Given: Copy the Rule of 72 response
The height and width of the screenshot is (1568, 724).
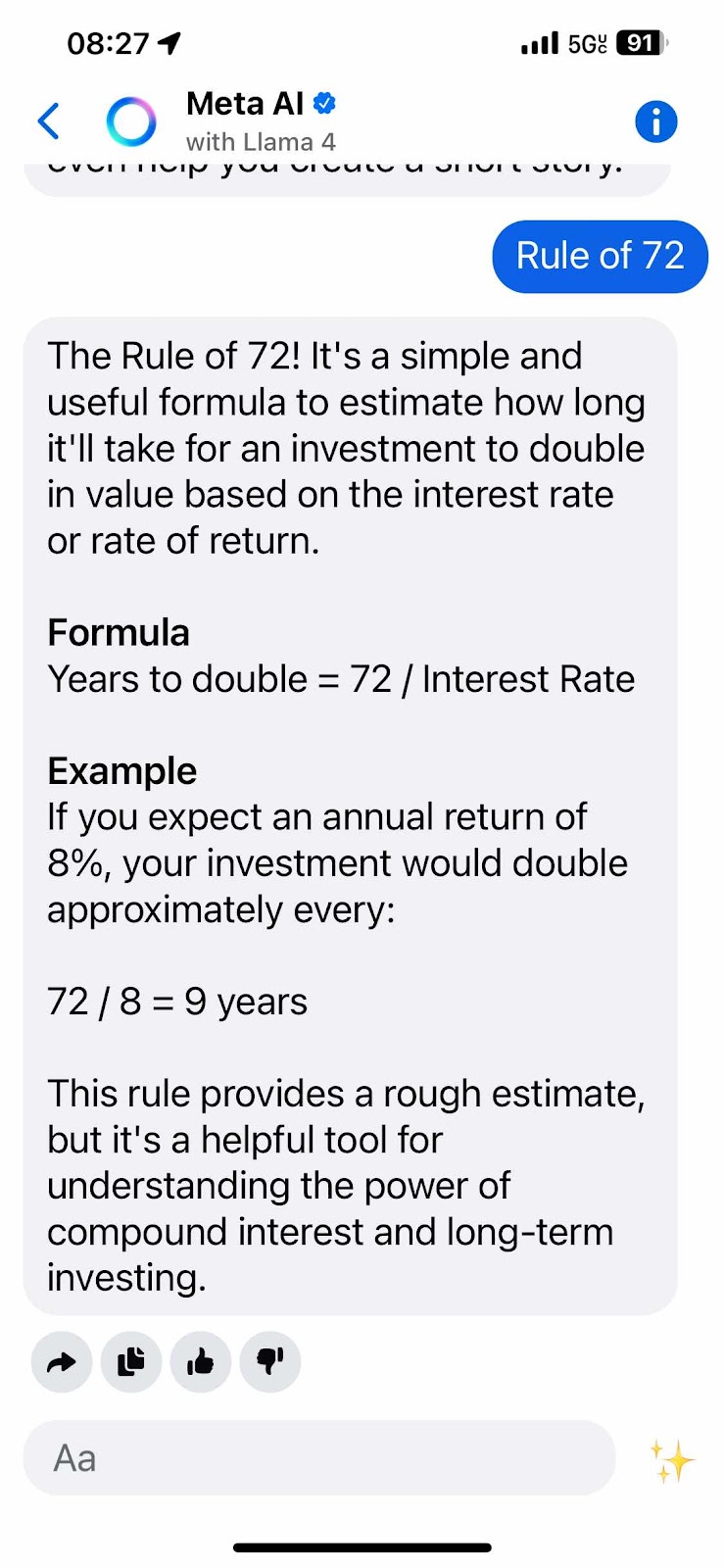Looking at the screenshot, I should pyautogui.click(x=131, y=1362).
